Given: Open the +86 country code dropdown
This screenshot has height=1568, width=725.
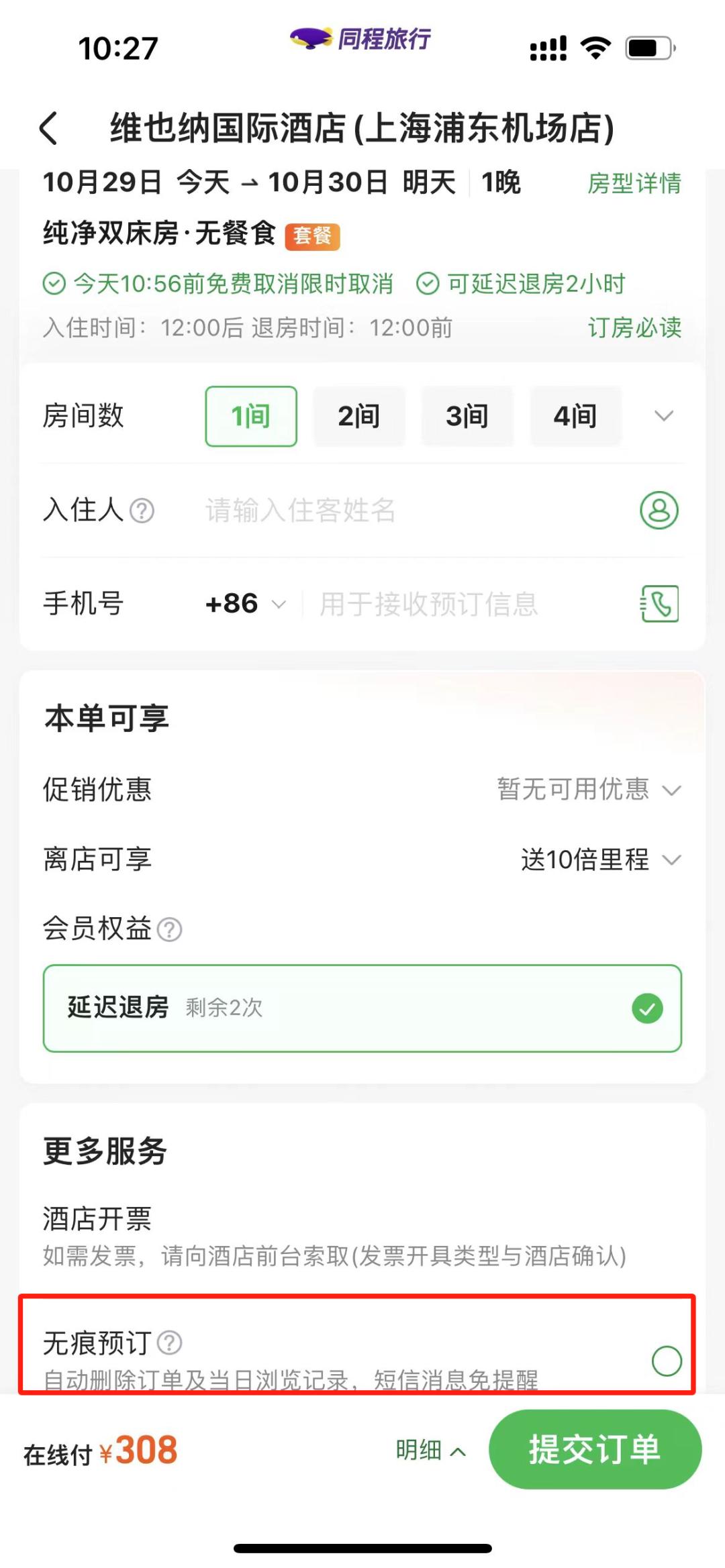Looking at the screenshot, I should [x=246, y=604].
